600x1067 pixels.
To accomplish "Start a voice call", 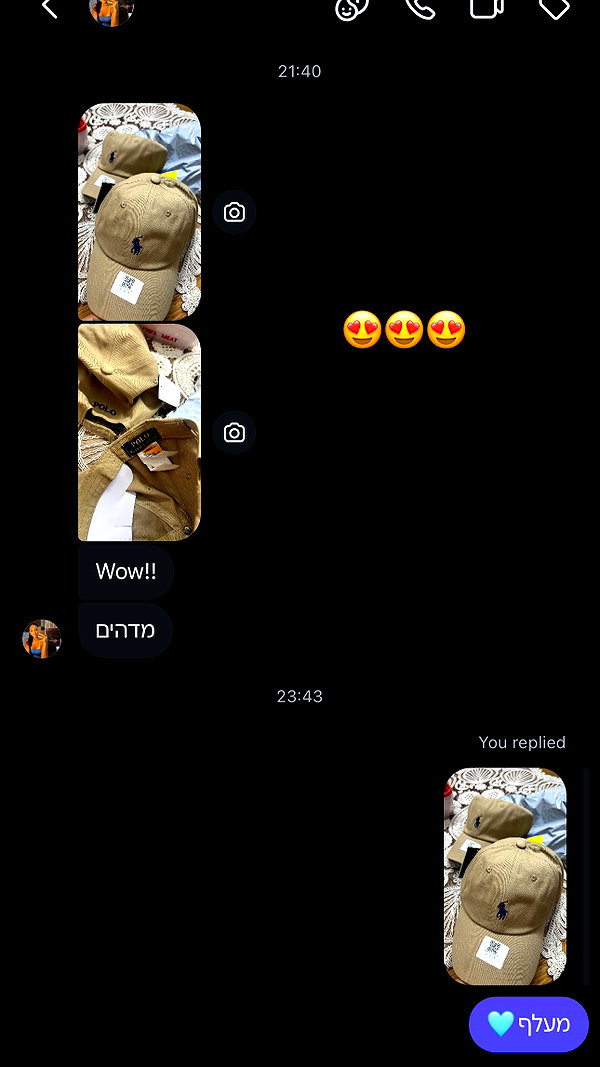I will click(420, 8).
